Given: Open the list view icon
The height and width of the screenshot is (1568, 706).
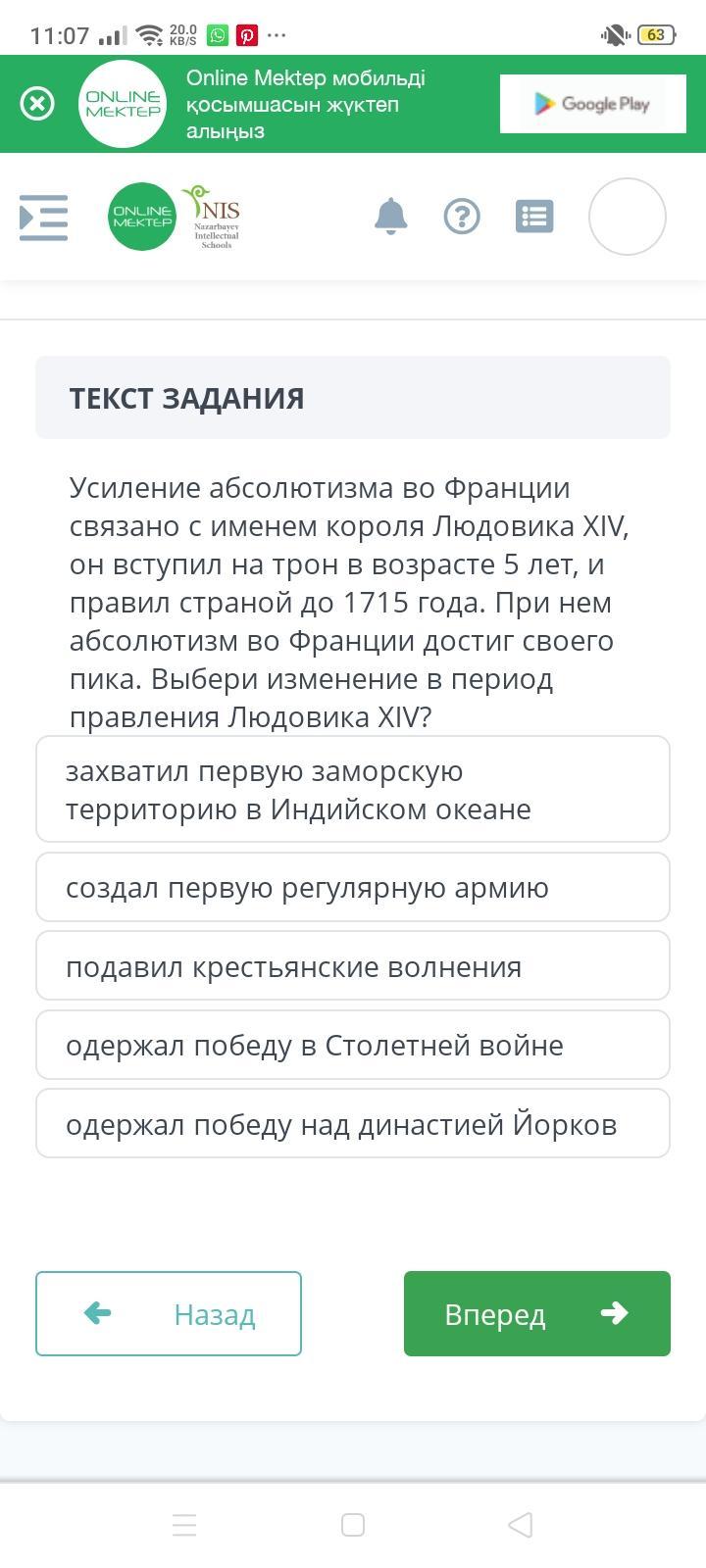Looking at the screenshot, I should [534, 216].
